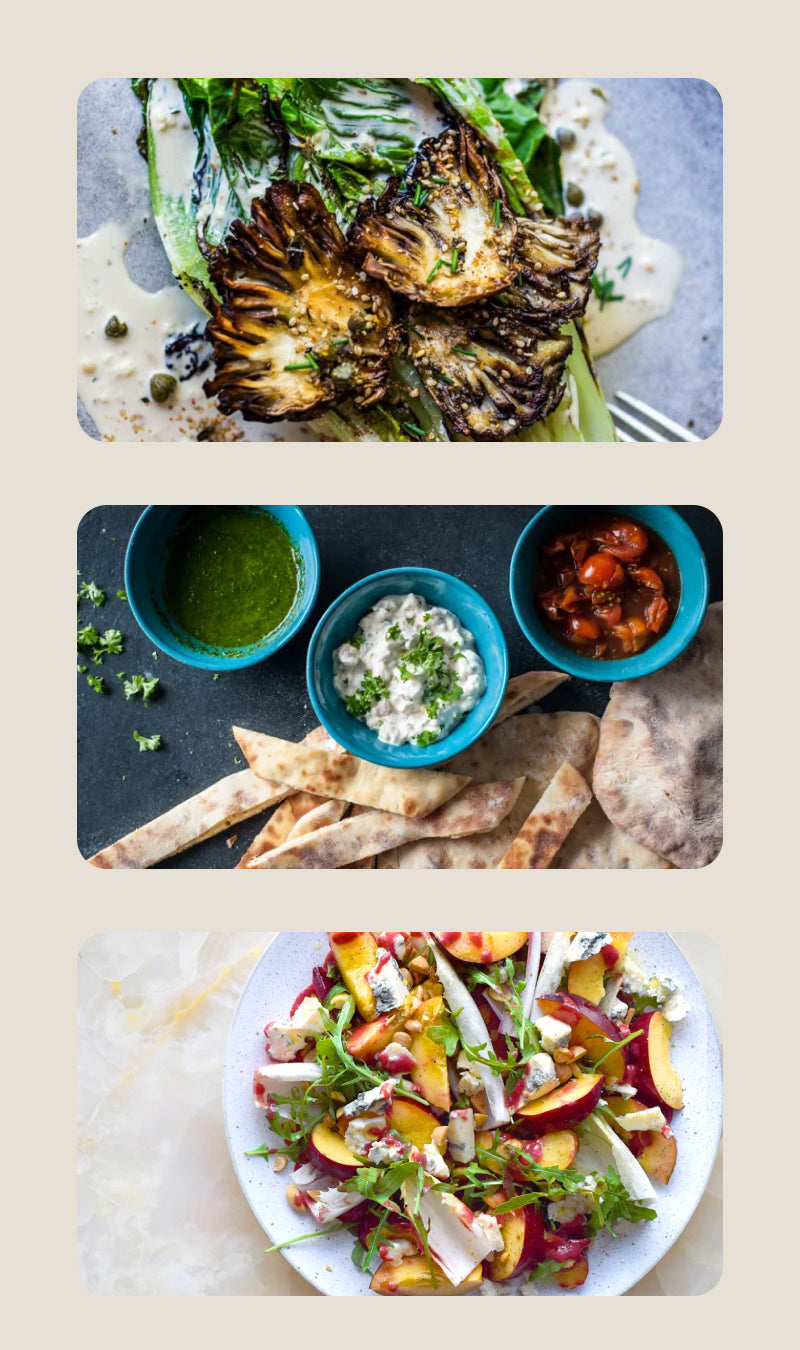
Task: Open the peach and blue cheese salad photo
Action: 399,1113
